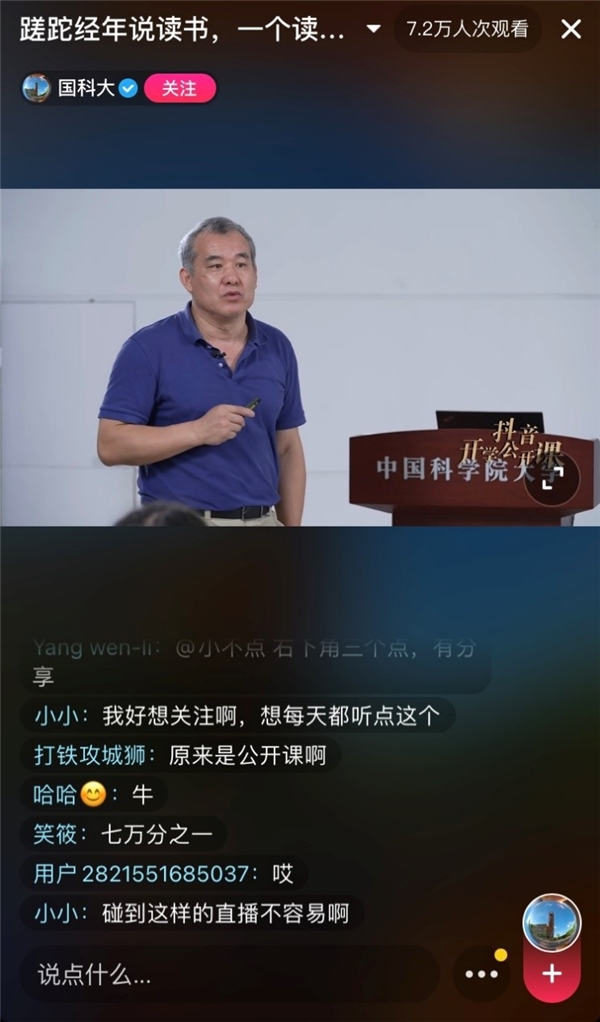Close the live stream
The width and height of the screenshot is (600, 1022).
point(571,29)
